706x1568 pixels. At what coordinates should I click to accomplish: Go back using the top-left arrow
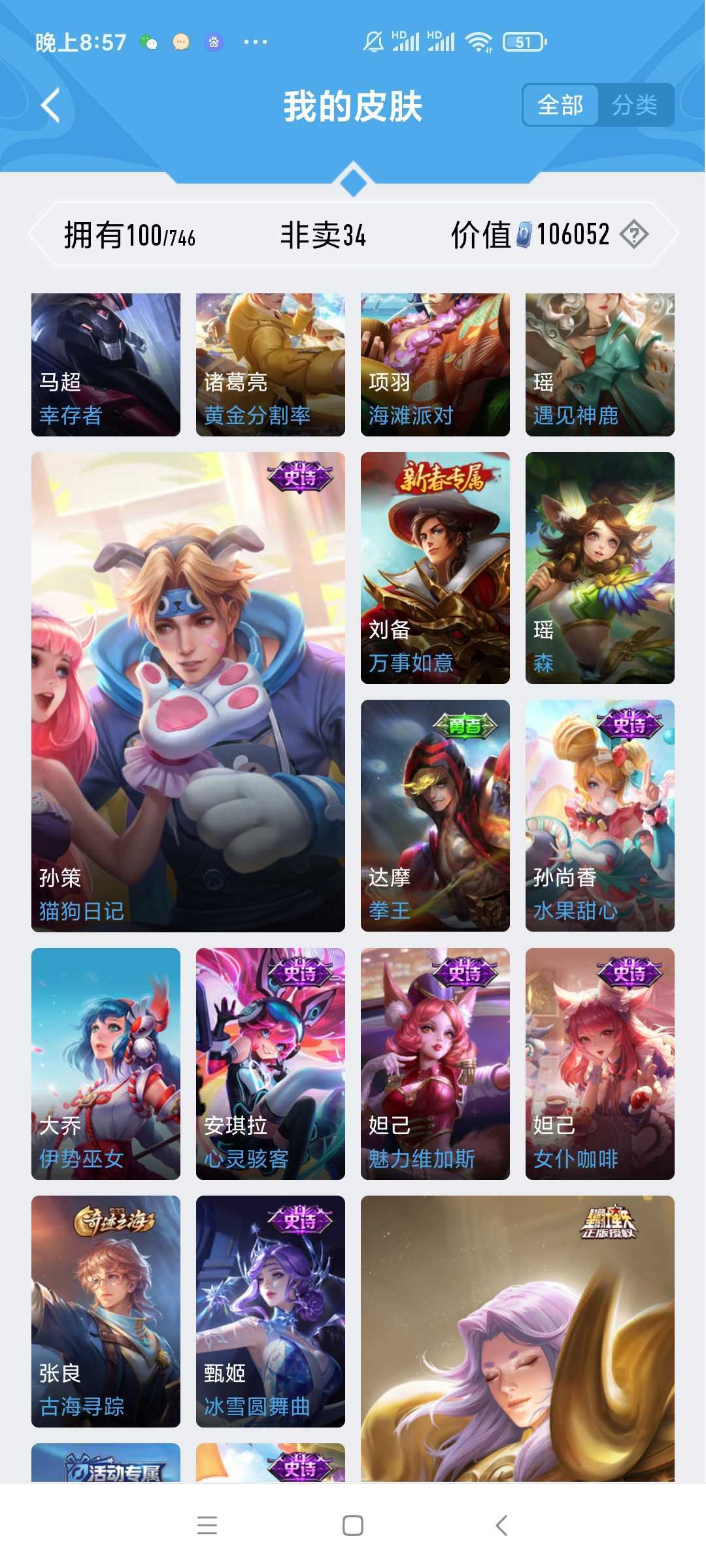coord(51,105)
